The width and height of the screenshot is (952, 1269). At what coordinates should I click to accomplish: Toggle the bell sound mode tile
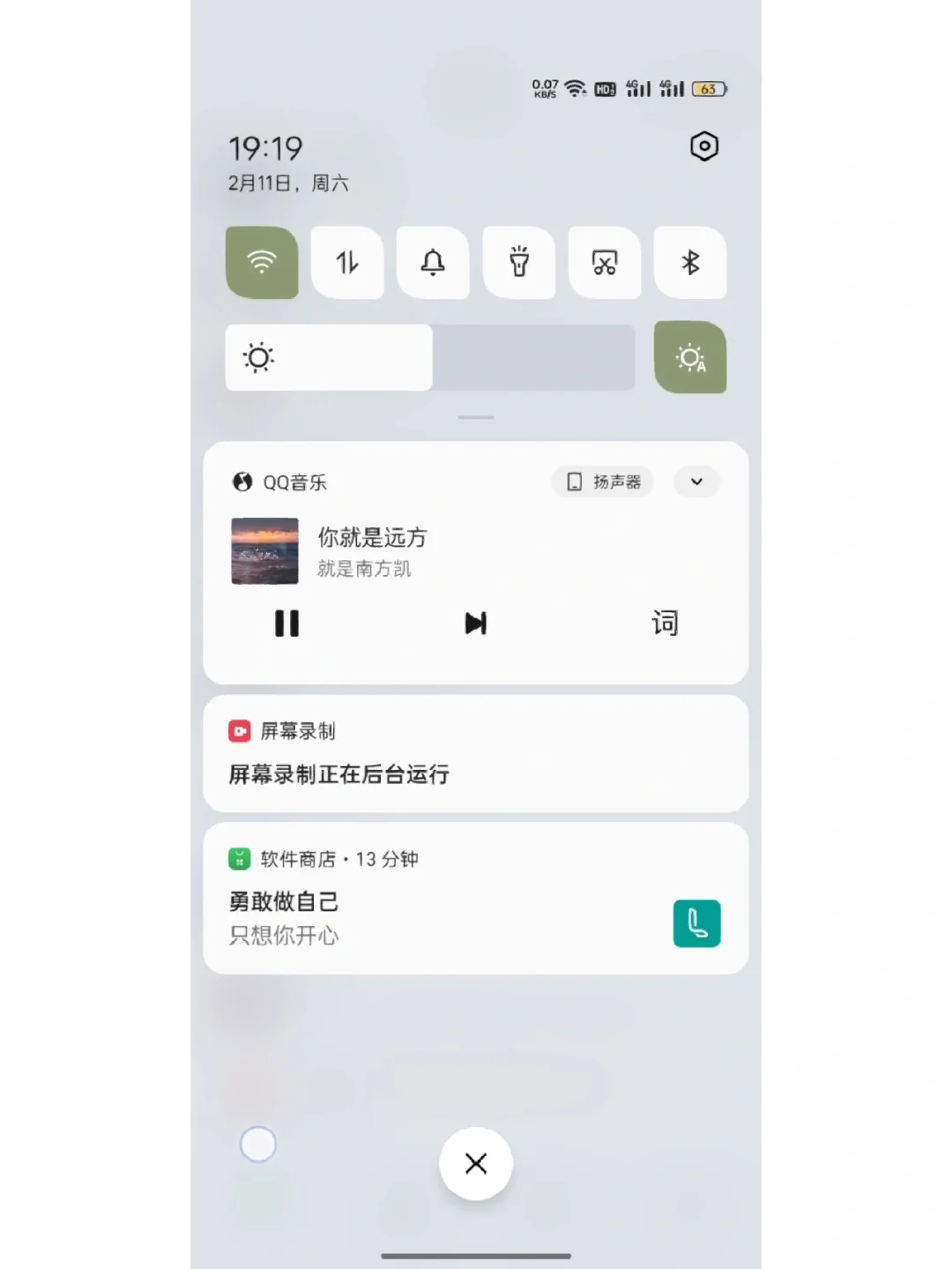tap(433, 263)
